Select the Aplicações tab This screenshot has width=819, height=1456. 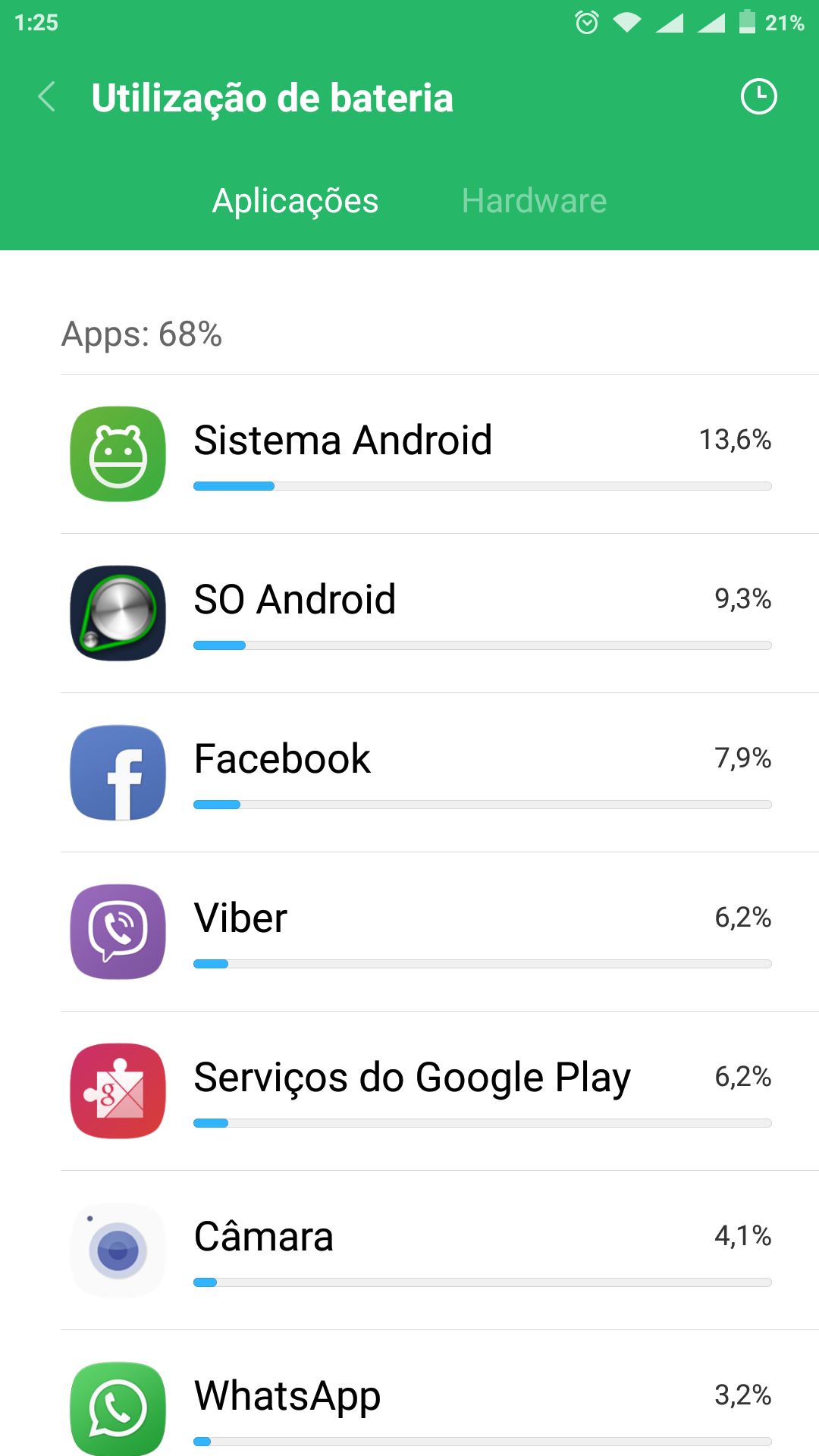point(295,201)
